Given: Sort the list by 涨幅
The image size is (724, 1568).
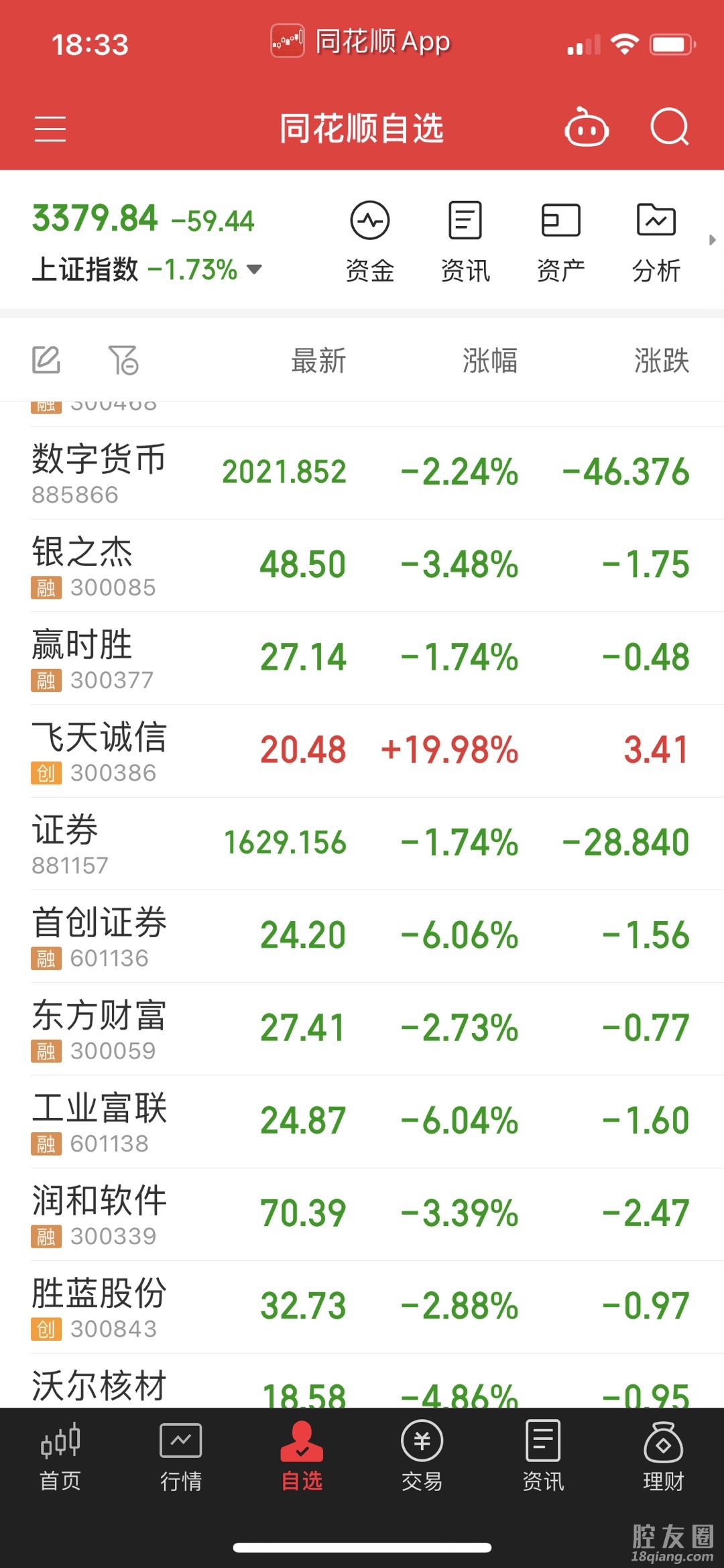Looking at the screenshot, I should (489, 361).
